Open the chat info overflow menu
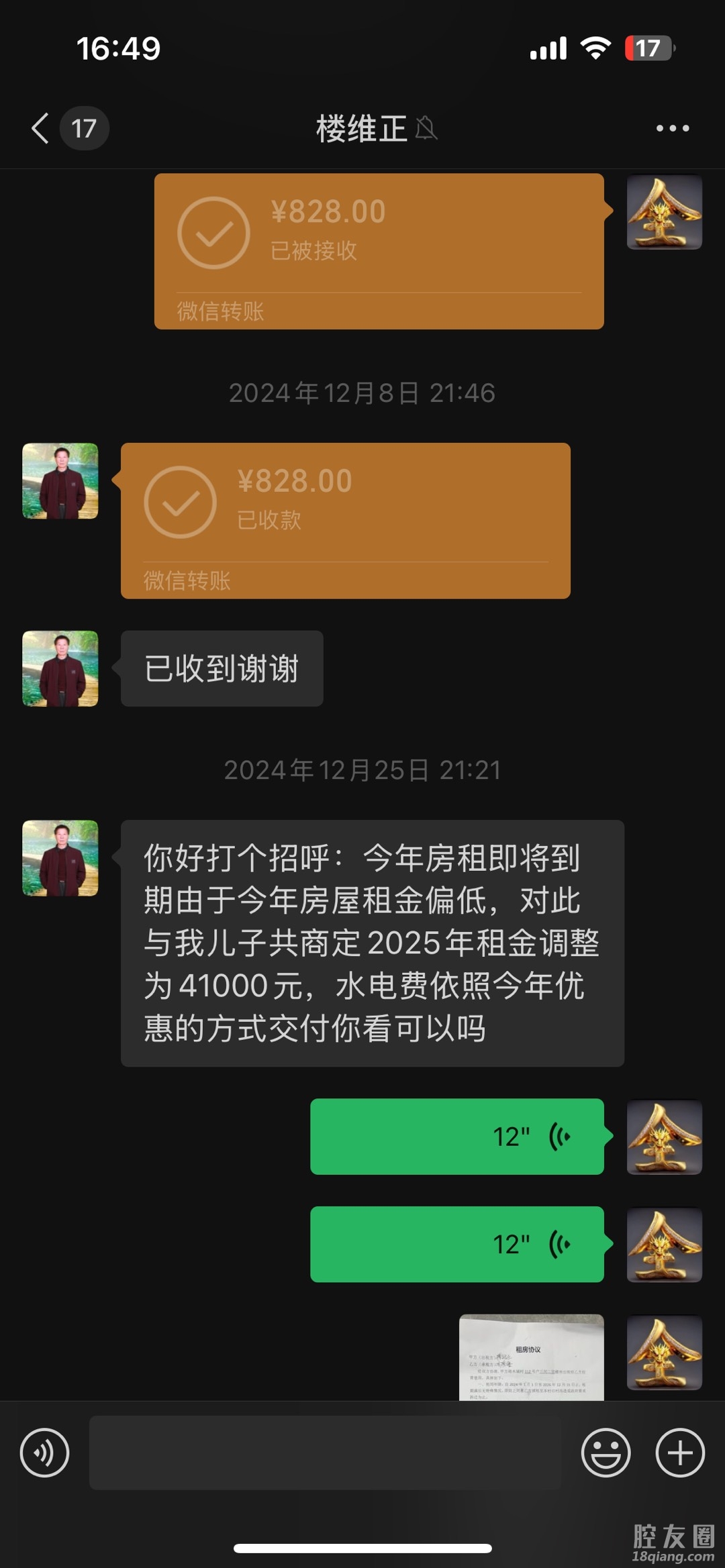Viewport: 725px width, 1568px height. [x=672, y=128]
